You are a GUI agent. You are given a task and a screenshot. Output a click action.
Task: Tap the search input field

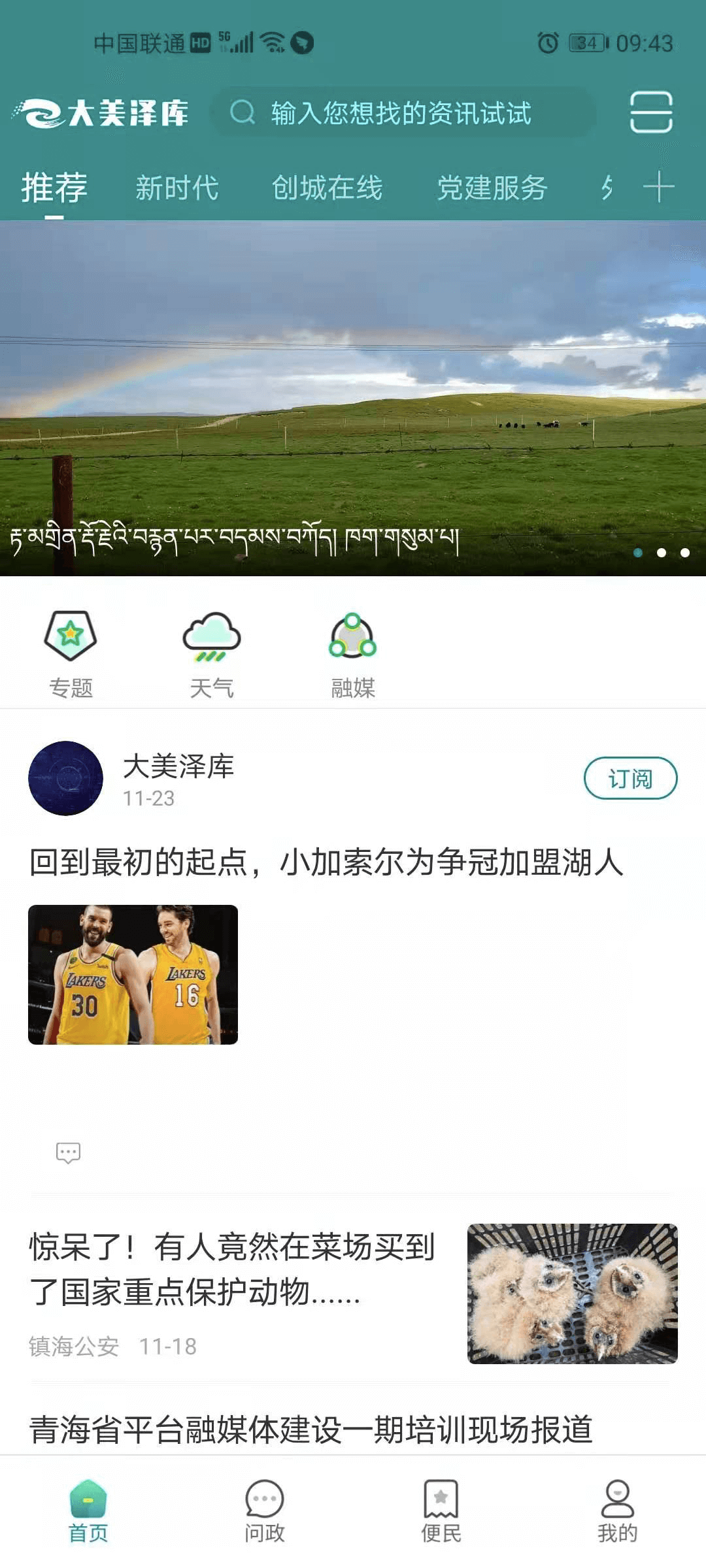(405, 111)
